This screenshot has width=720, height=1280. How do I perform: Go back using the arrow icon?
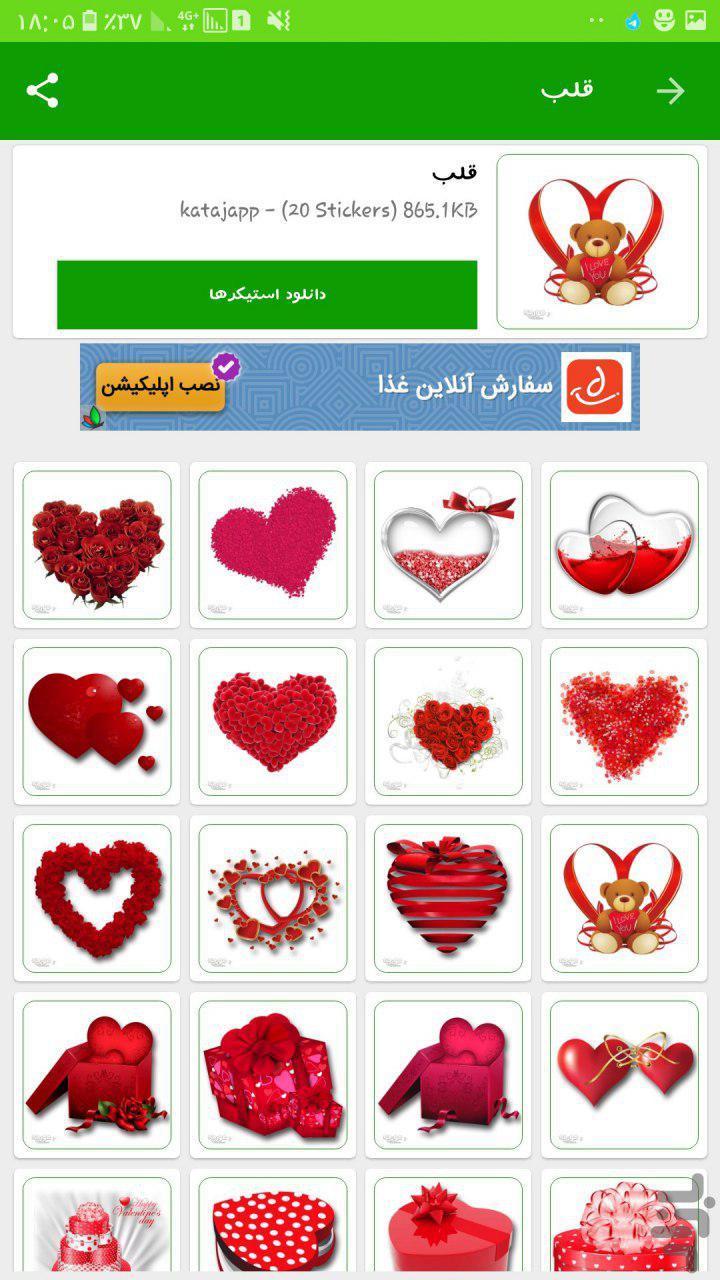click(x=670, y=91)
